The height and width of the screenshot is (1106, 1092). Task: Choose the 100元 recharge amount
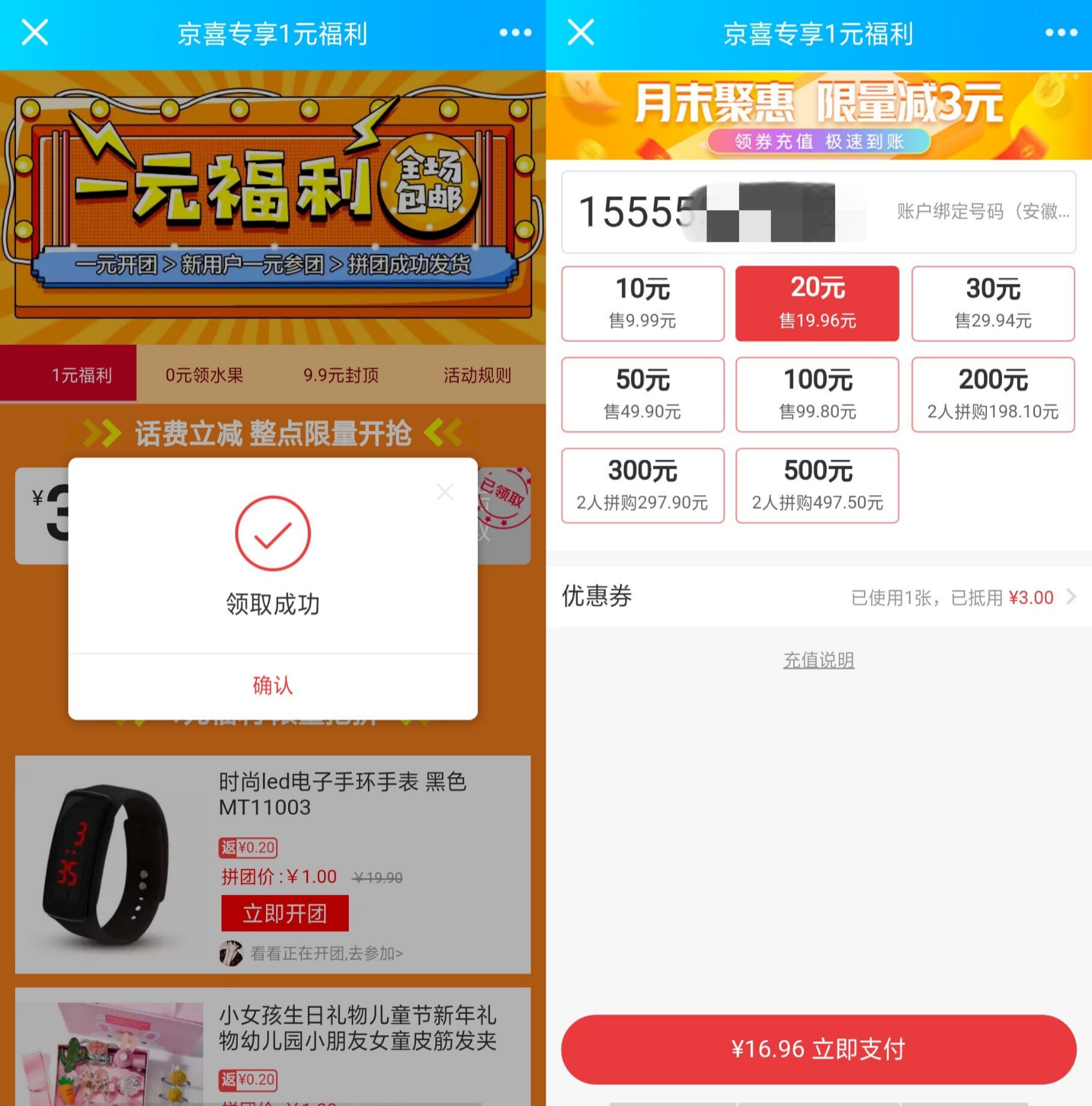[818, 394]
